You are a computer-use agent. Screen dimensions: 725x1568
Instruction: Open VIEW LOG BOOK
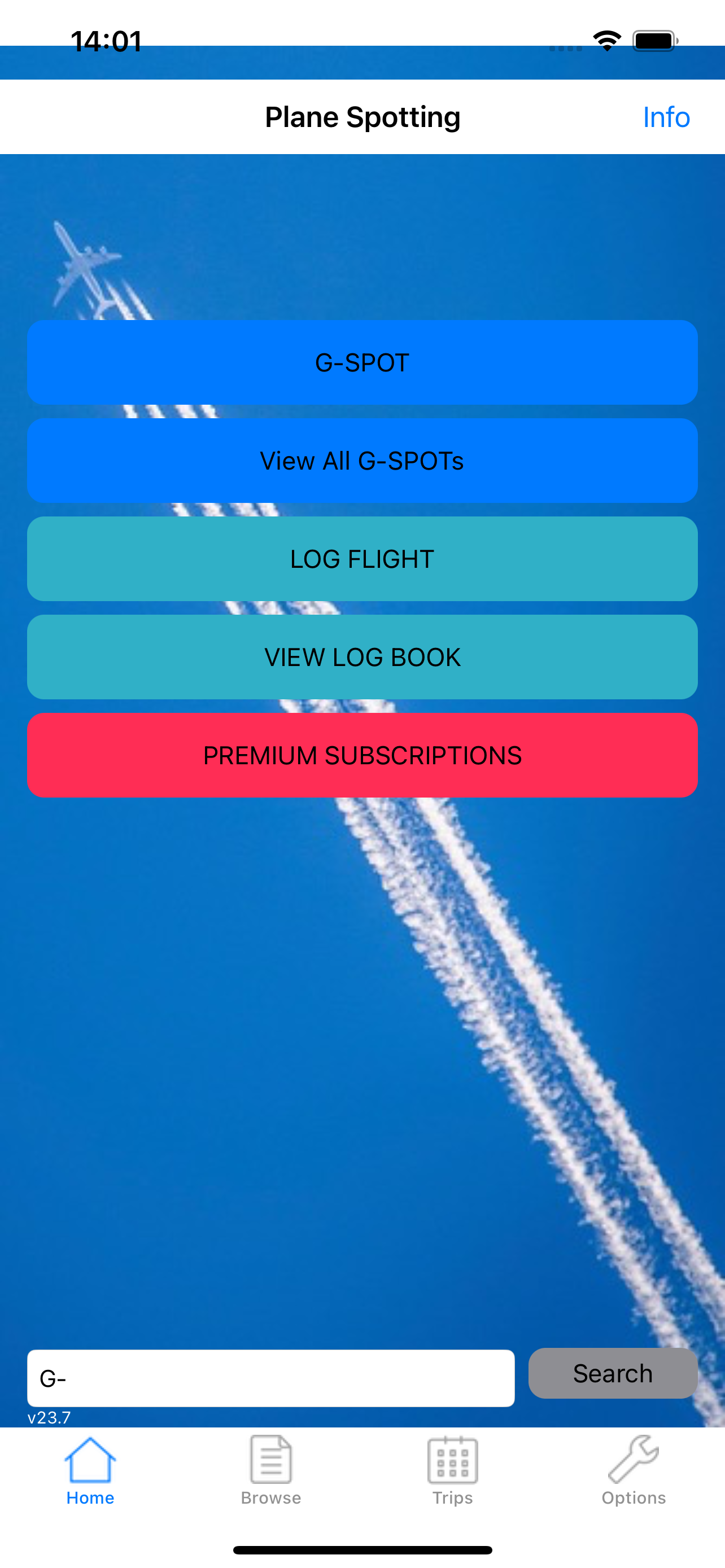click(362, 657)
